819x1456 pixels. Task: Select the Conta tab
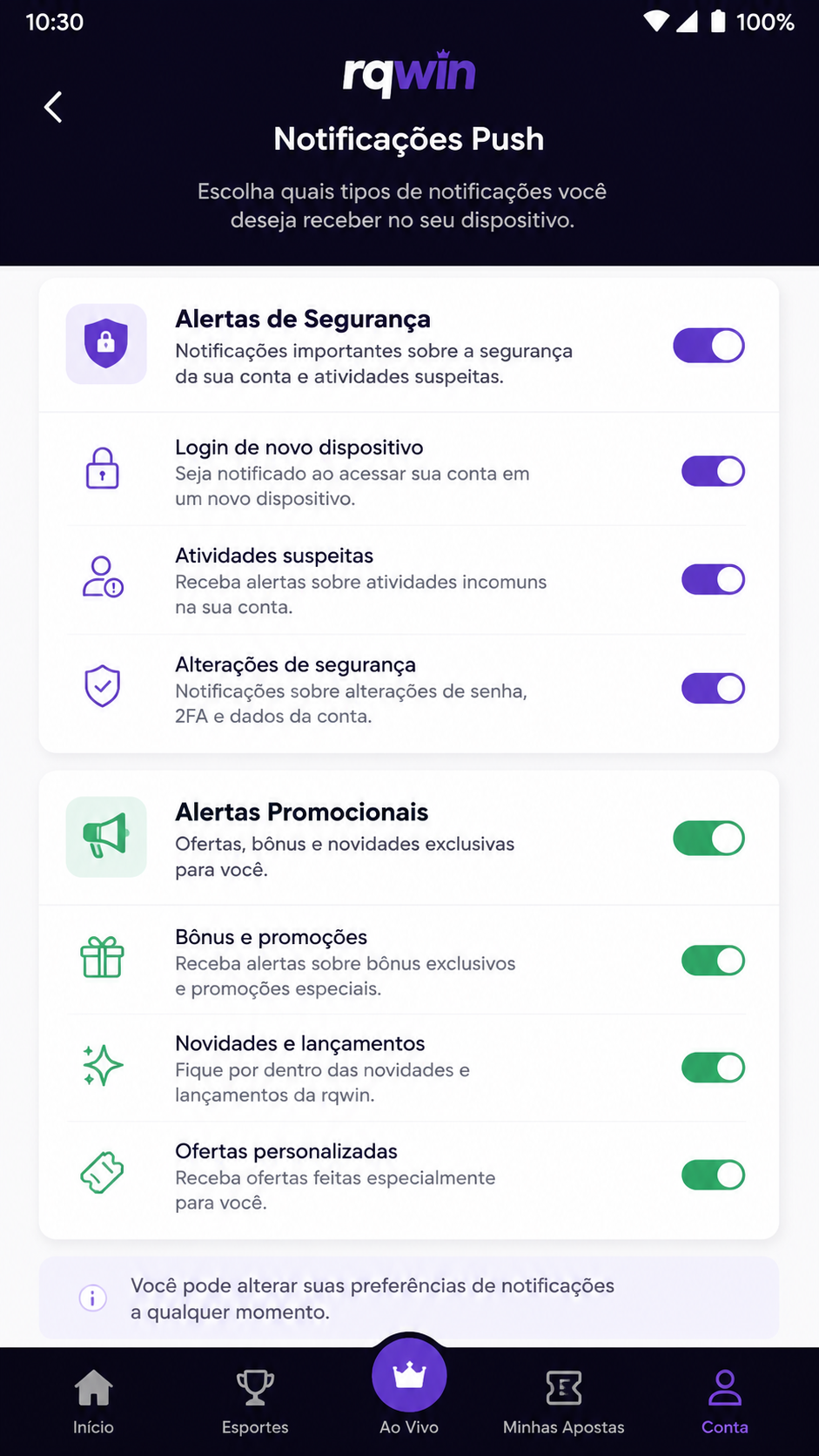725,1402
